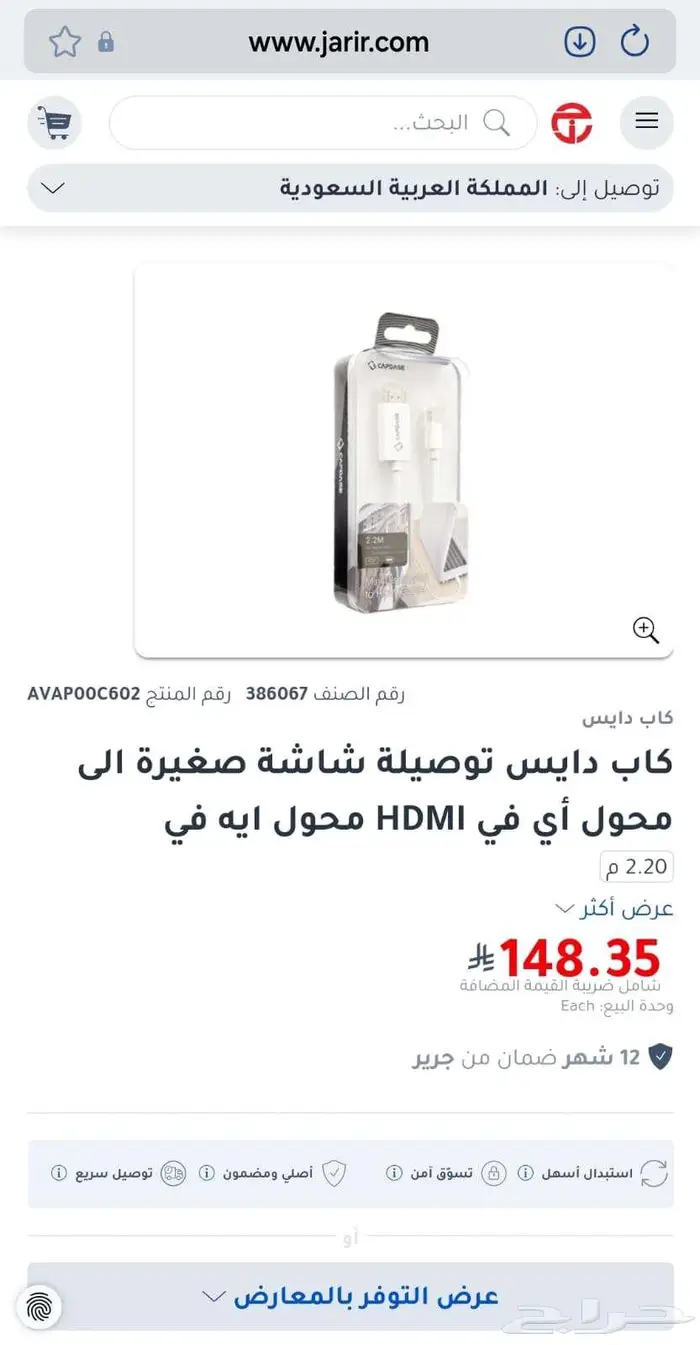Show info for توصيل سريع

point(59,1173)
